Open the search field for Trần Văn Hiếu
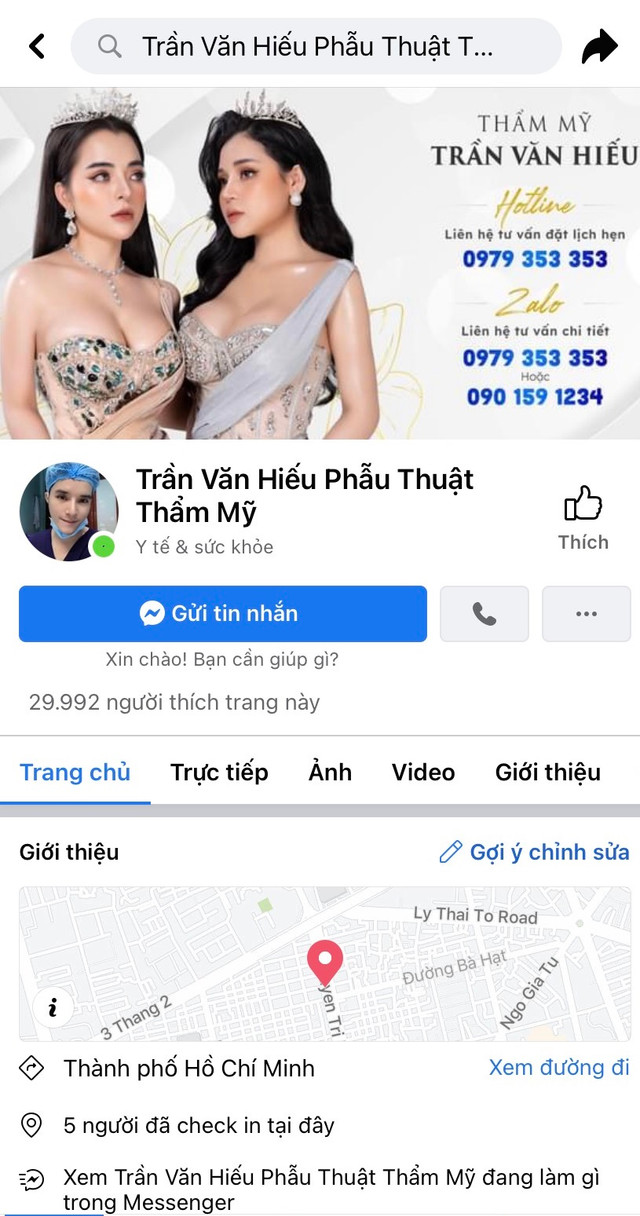The image size is (640, 1216). (x=316, y=46)
